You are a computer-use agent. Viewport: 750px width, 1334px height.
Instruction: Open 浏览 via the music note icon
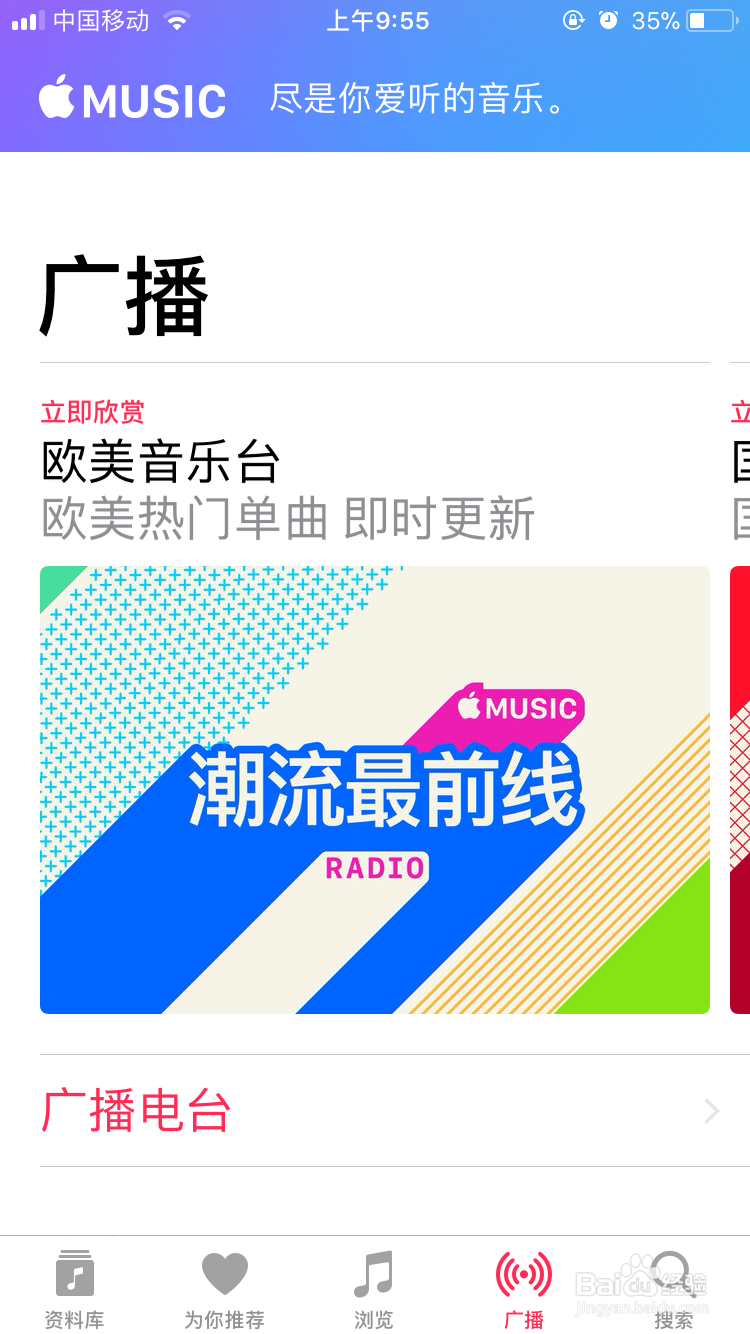click(373, 1273)
